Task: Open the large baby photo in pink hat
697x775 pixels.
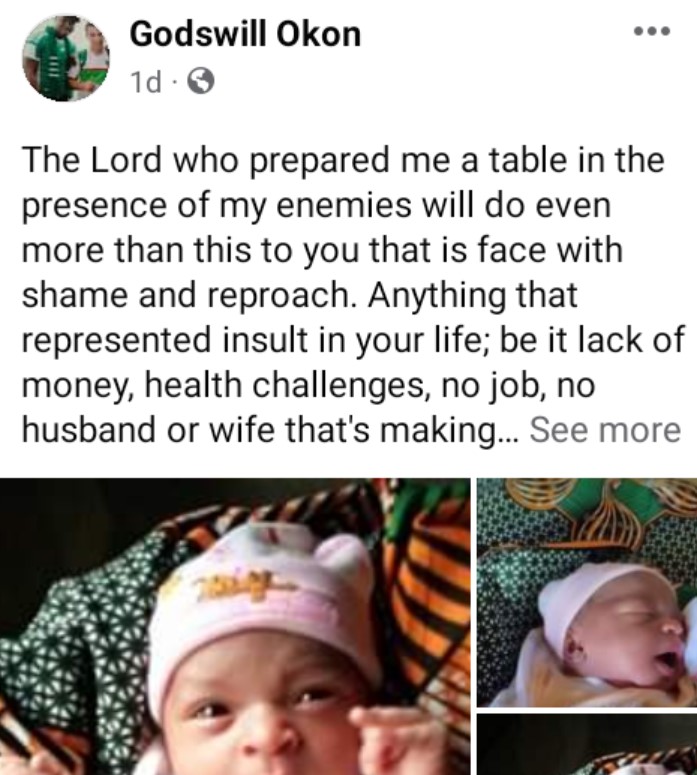Action: [235, 627]
